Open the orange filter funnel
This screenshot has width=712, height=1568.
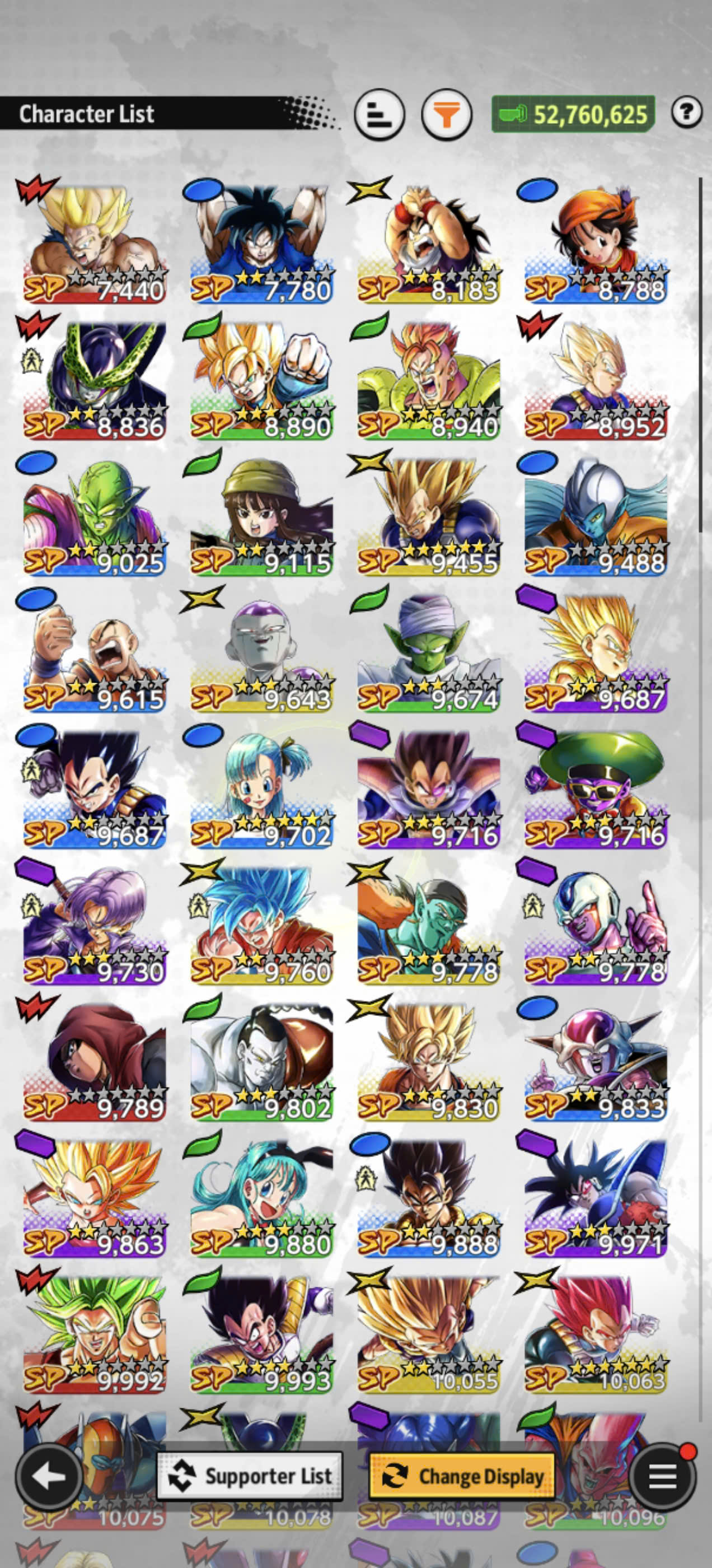click(447, 114)
